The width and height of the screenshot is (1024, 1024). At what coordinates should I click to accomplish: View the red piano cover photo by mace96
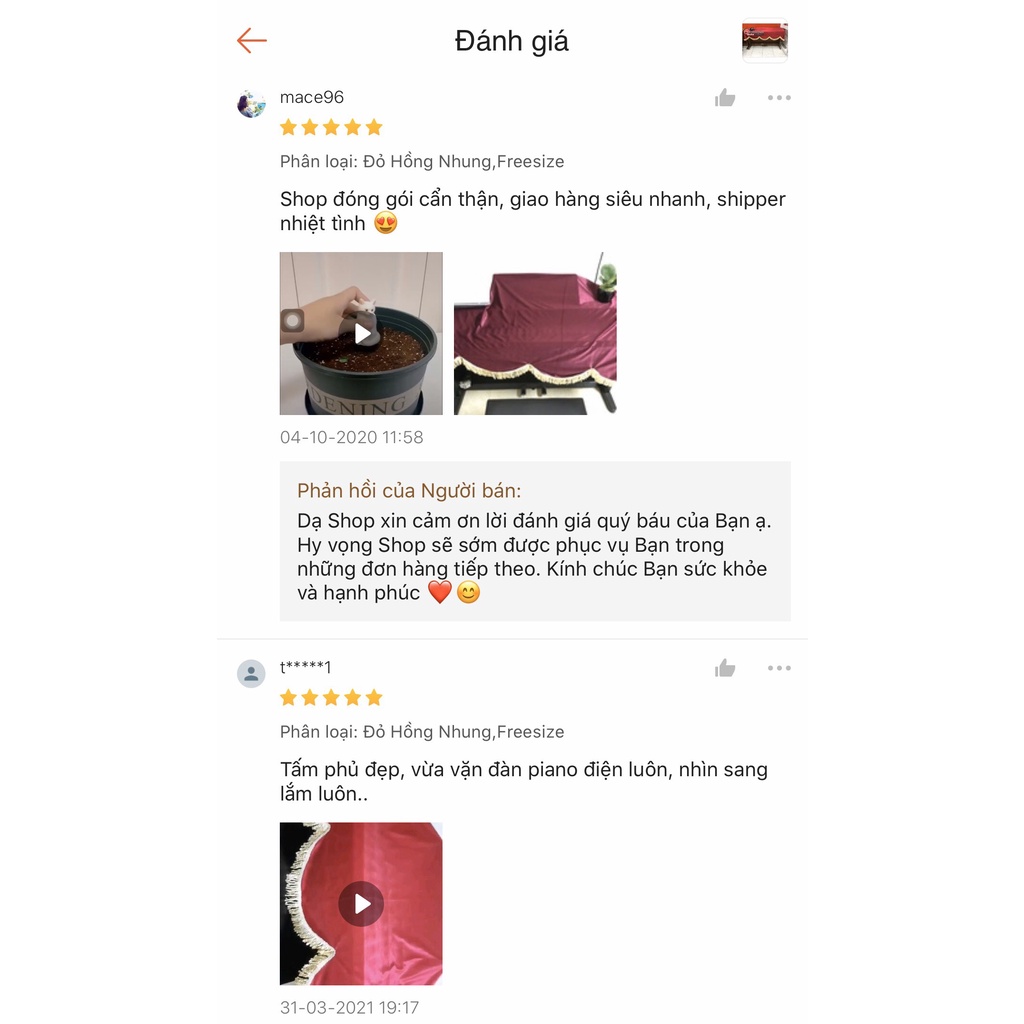(535, 333)
